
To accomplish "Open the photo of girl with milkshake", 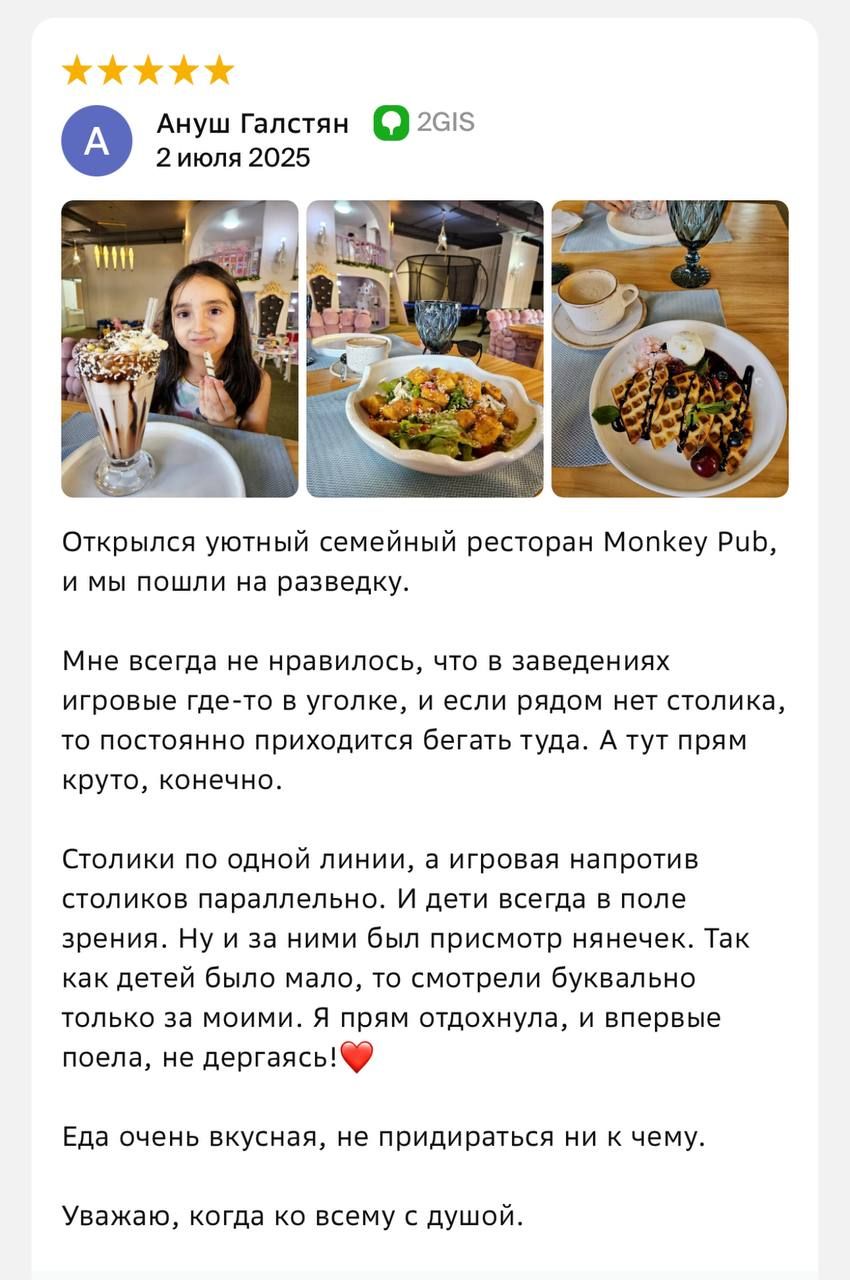I will 180,348.
